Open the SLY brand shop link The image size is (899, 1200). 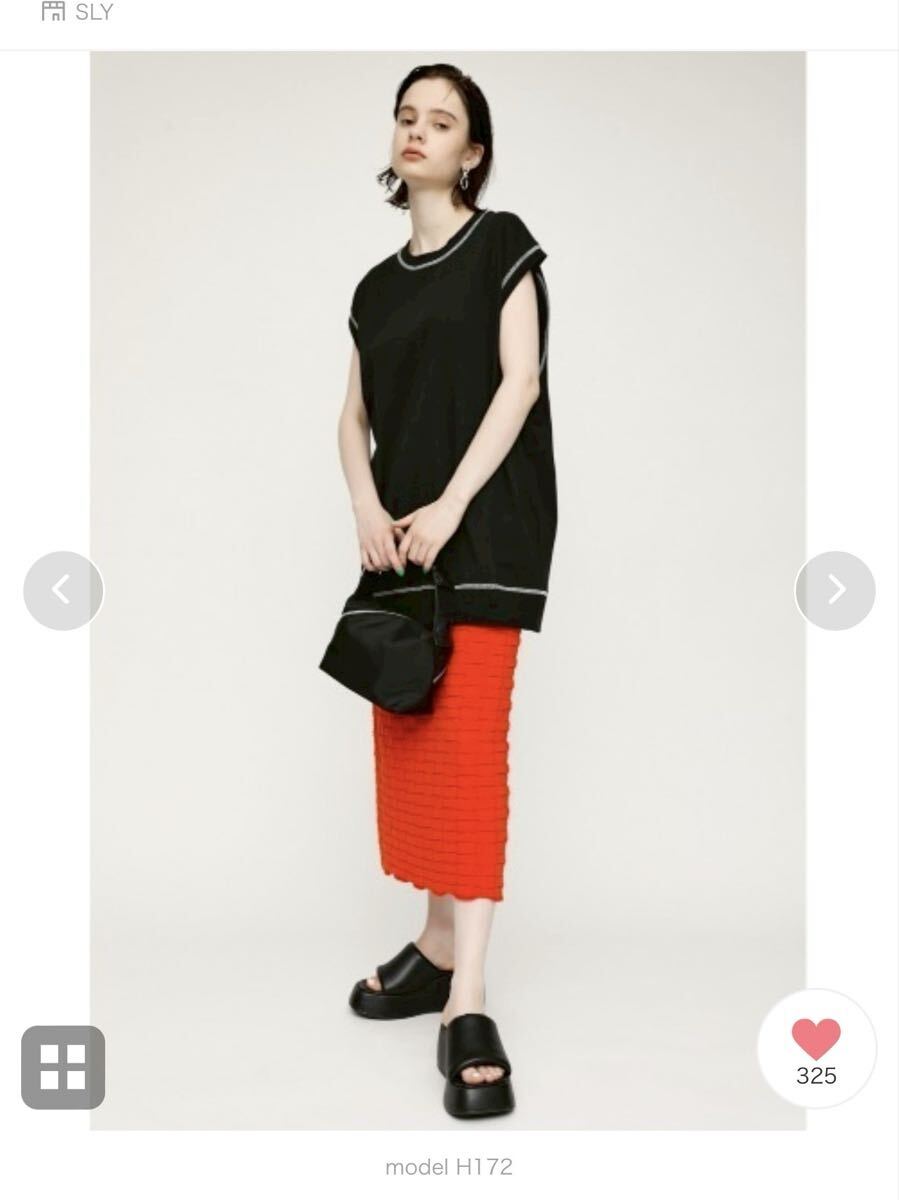click(x=78, y=12)
